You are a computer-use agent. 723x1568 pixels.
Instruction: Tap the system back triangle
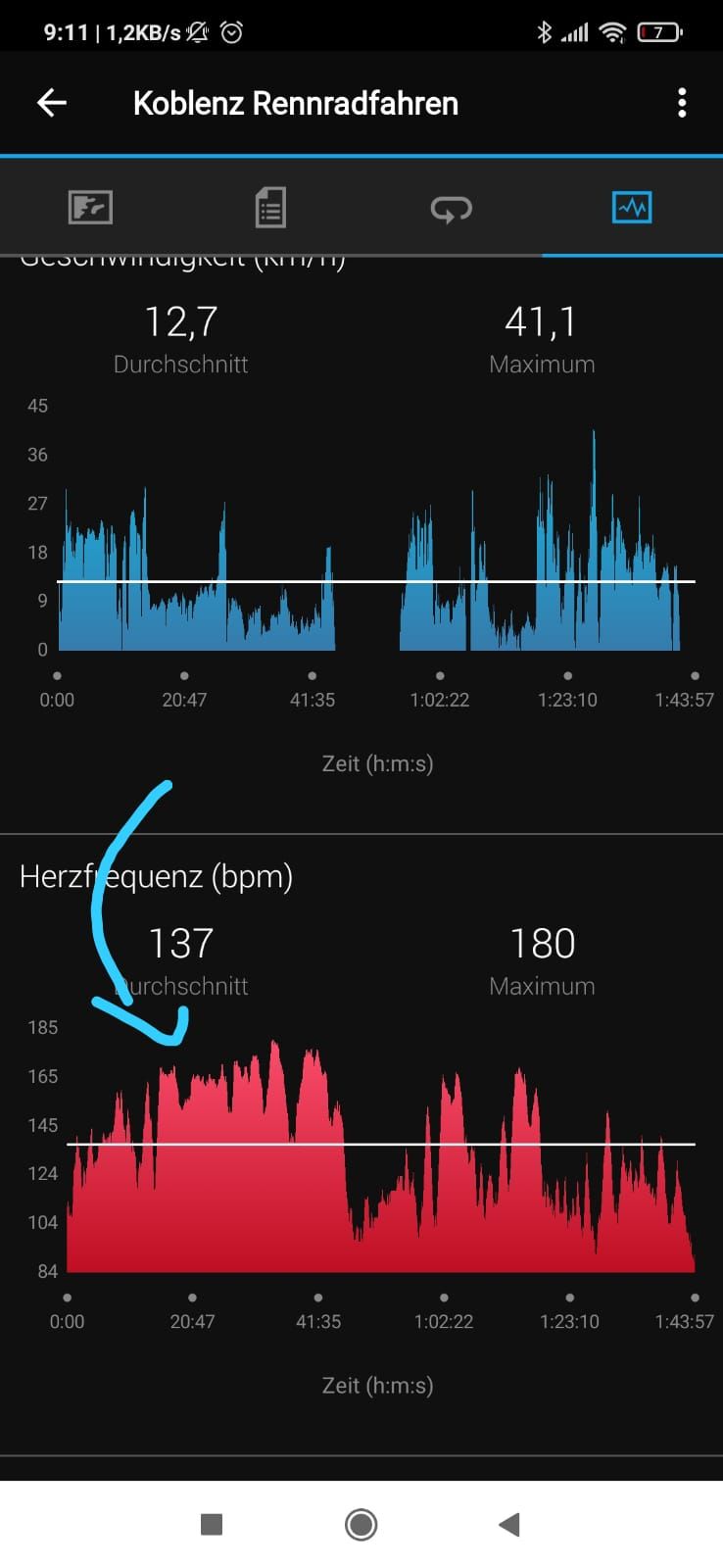coord(509,1524)
